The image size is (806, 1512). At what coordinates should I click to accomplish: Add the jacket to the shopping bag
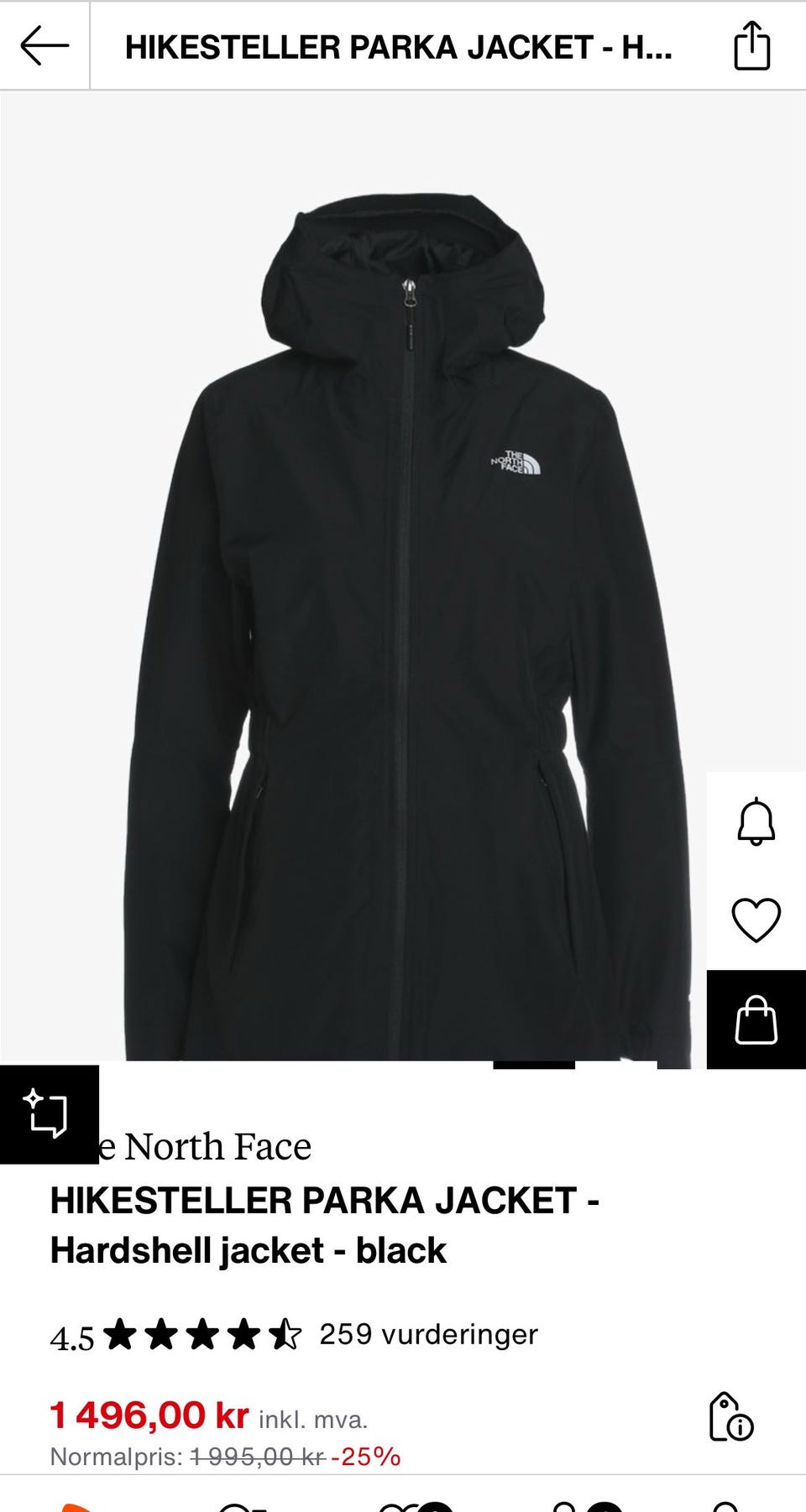tap(756, 1019)
